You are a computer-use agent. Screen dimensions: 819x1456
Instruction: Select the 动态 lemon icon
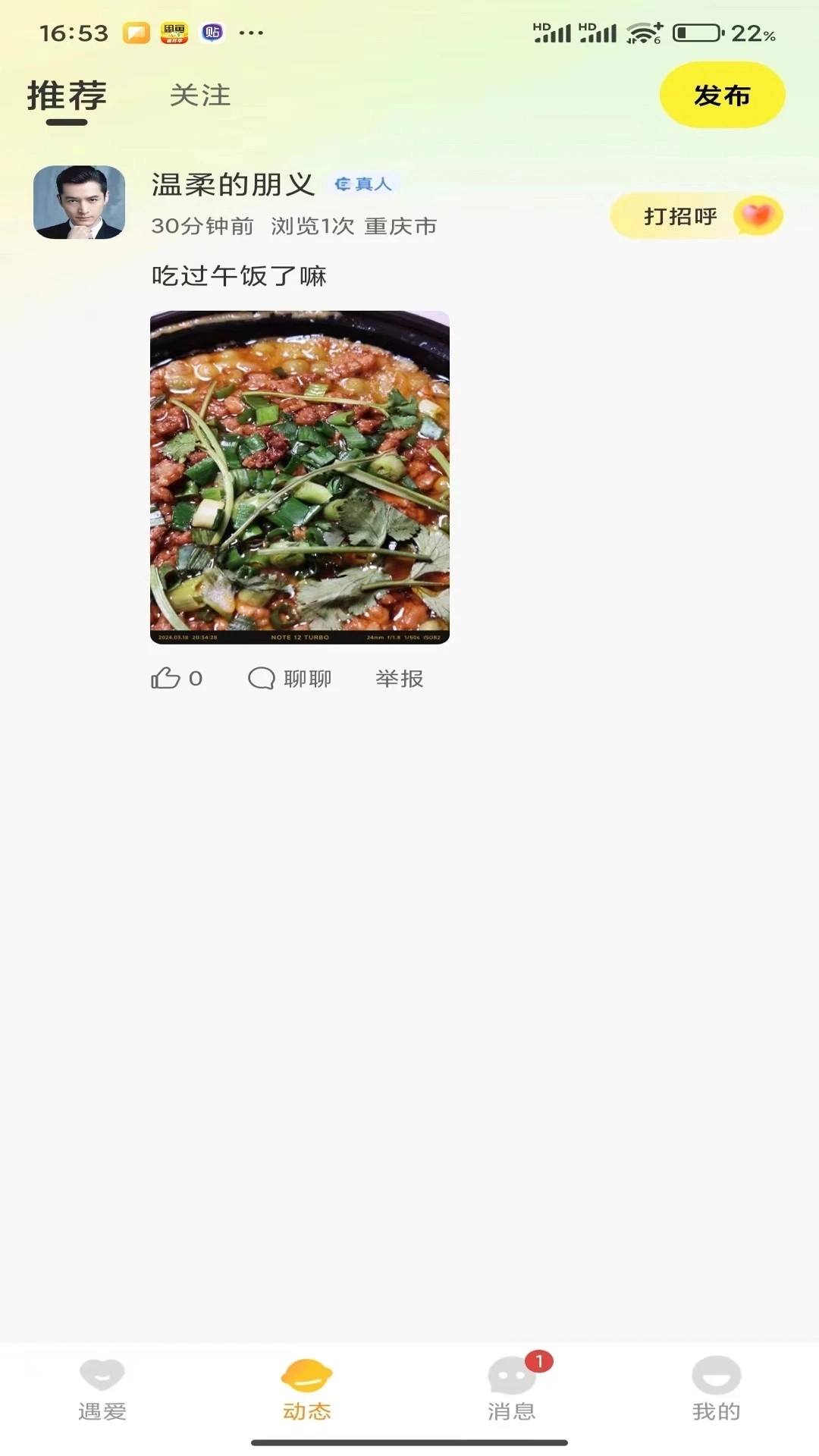(306, 1374)
